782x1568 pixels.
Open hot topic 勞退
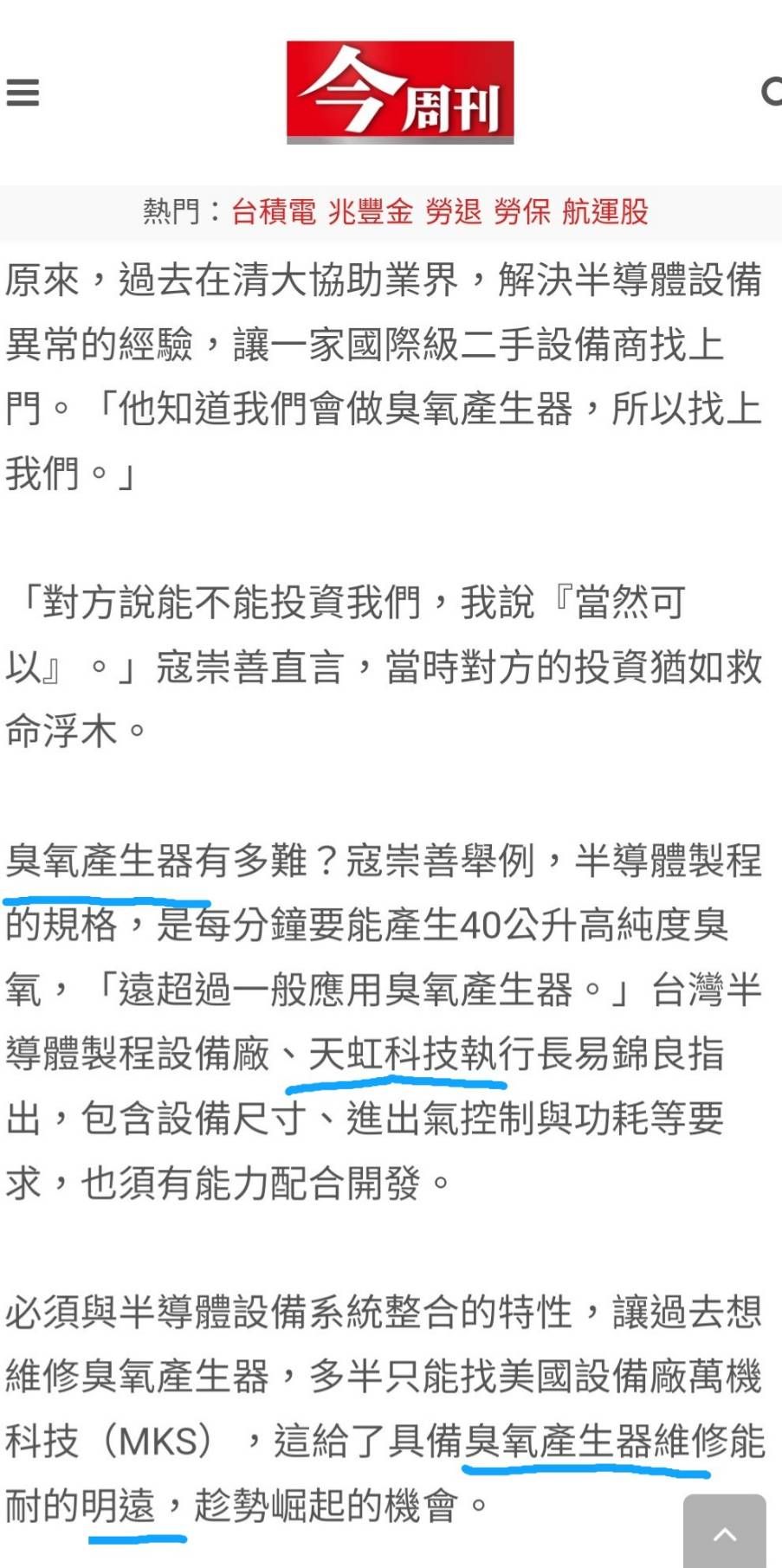pyautogui.click(x=453, y=211)
